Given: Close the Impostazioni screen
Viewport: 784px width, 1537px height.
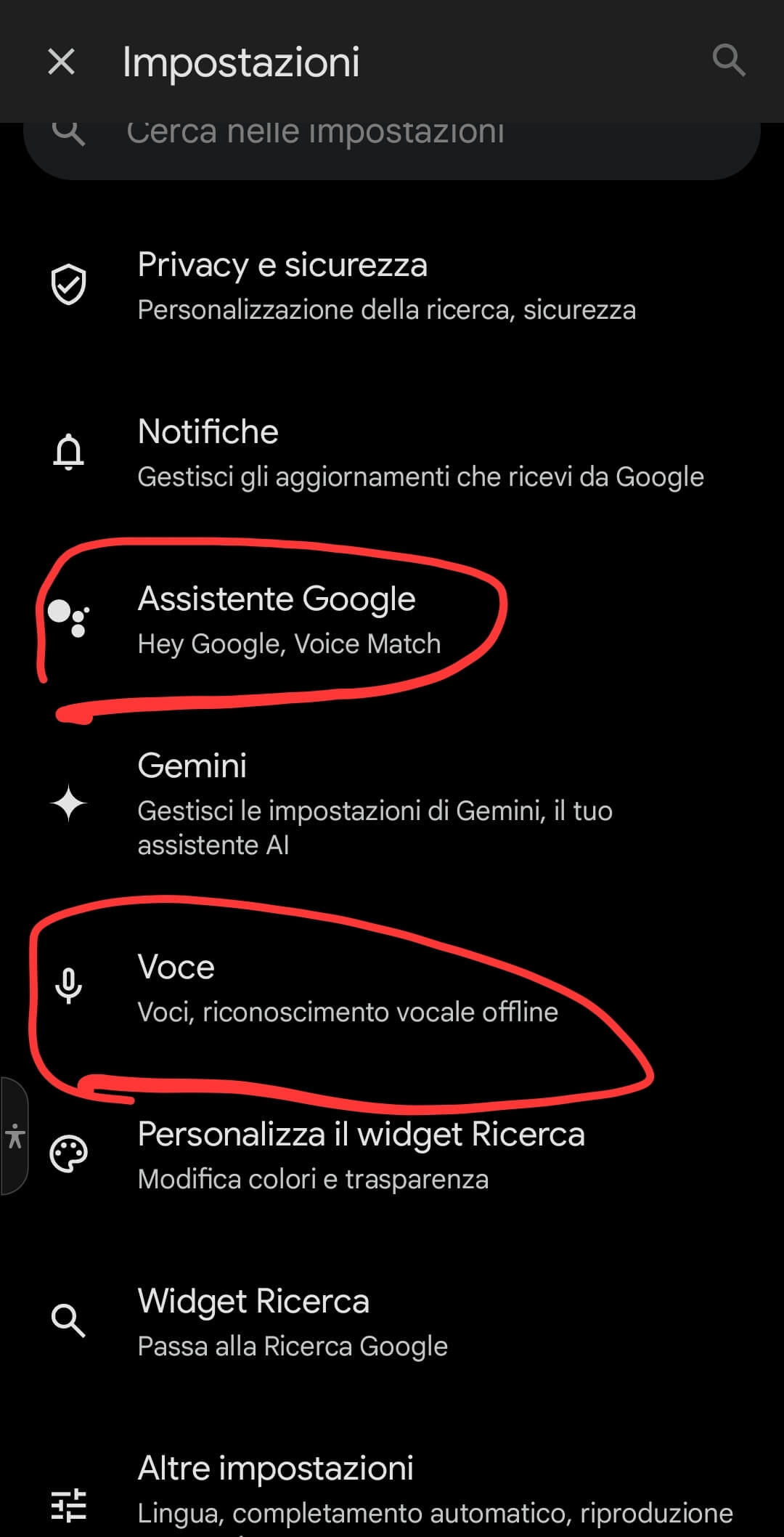Looking at the screenshot, I should [x=61, y=62].
